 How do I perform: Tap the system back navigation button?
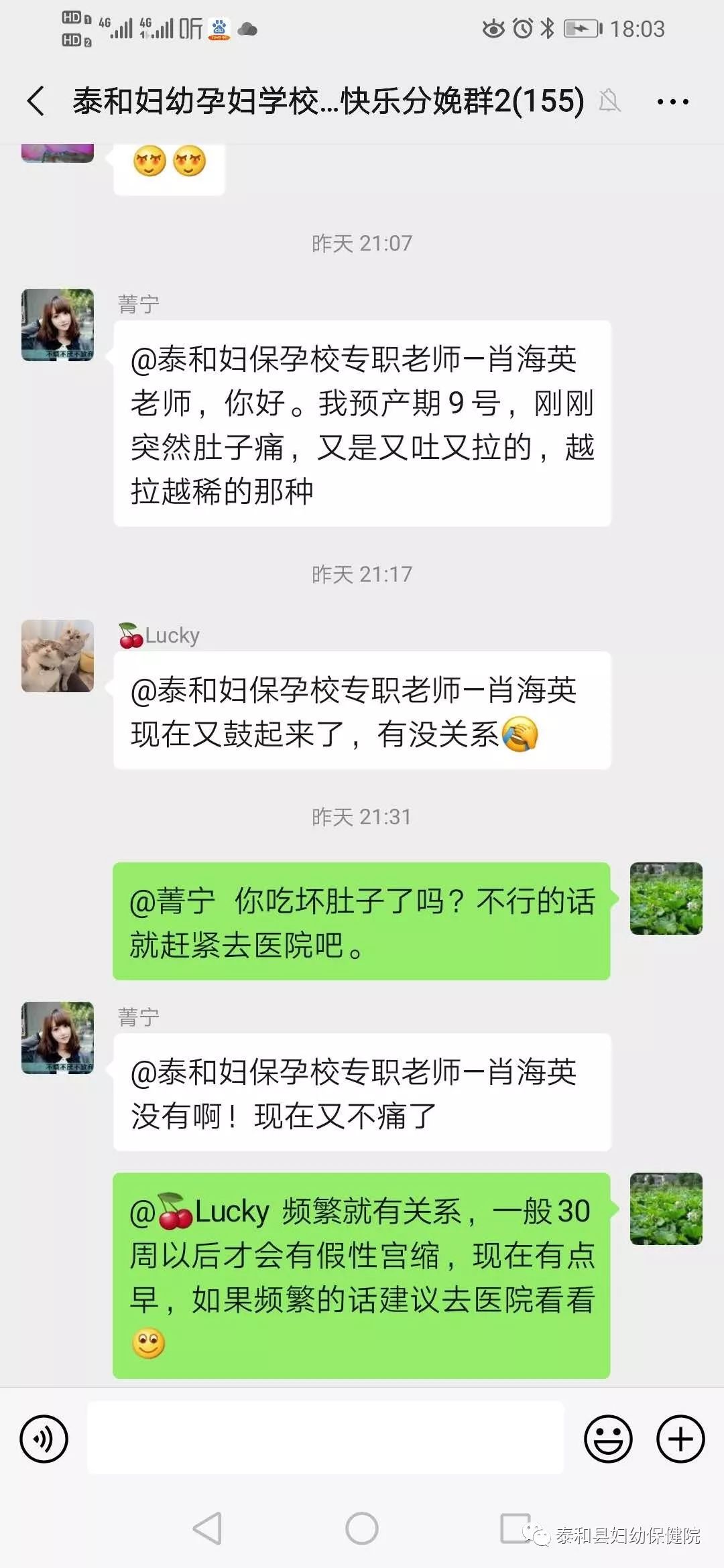(207, 1528)
